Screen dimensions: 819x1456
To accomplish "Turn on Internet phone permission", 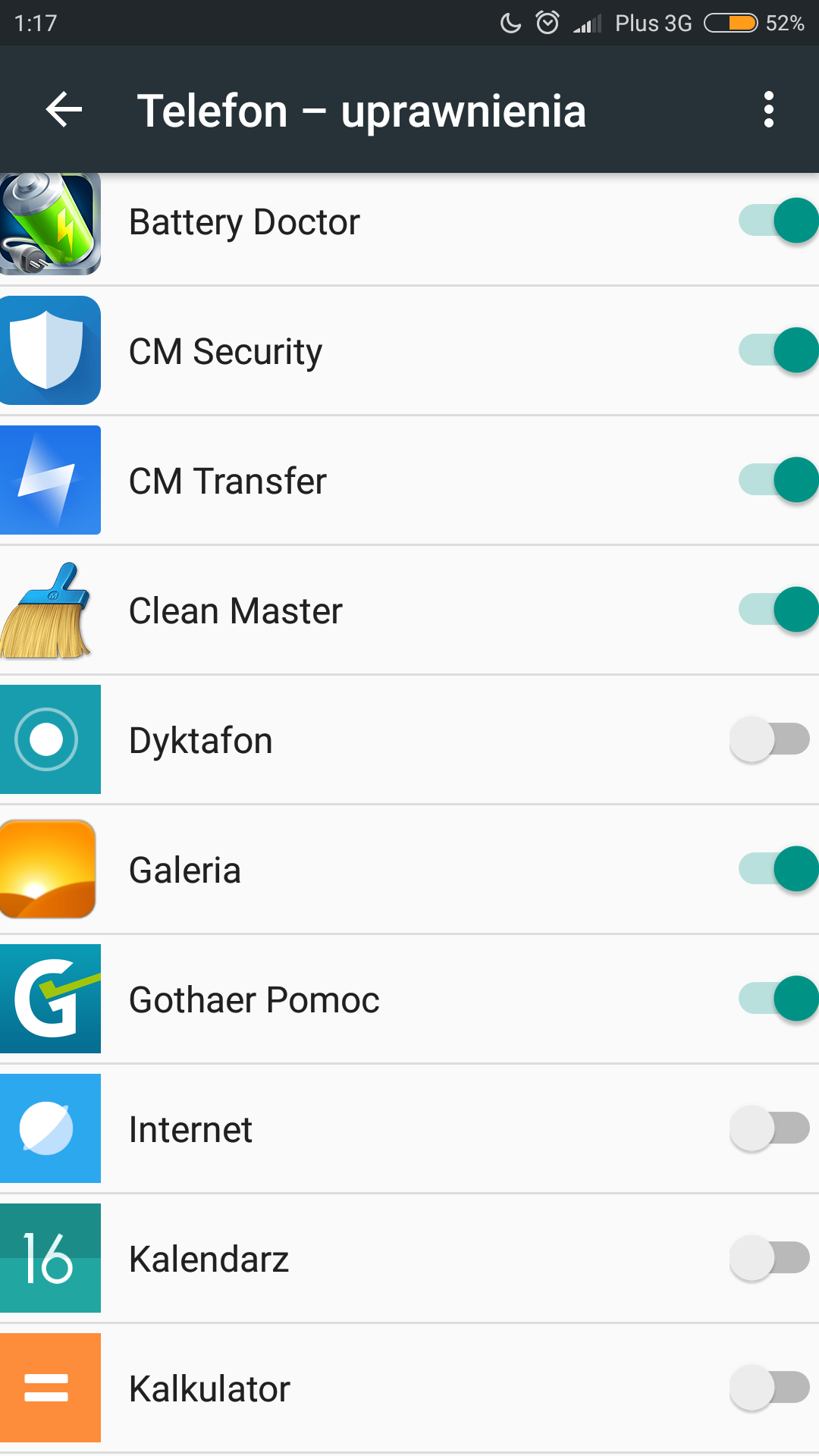I will (769, 1128).
